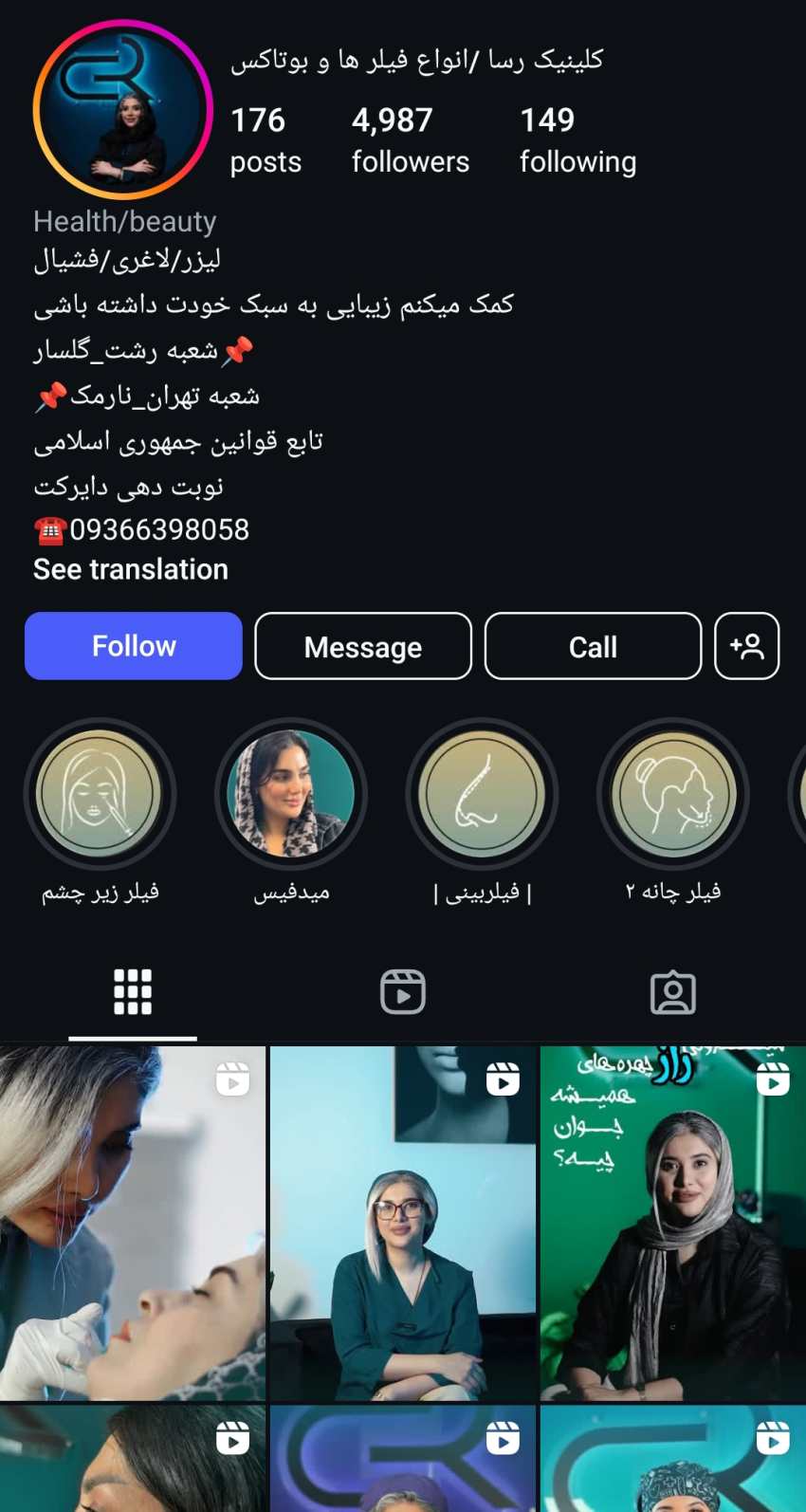This screenshot has width=806, height=1512.
Task: Open the reel with green راز چهره‌های caption
Action: (x=673, y=1223)
